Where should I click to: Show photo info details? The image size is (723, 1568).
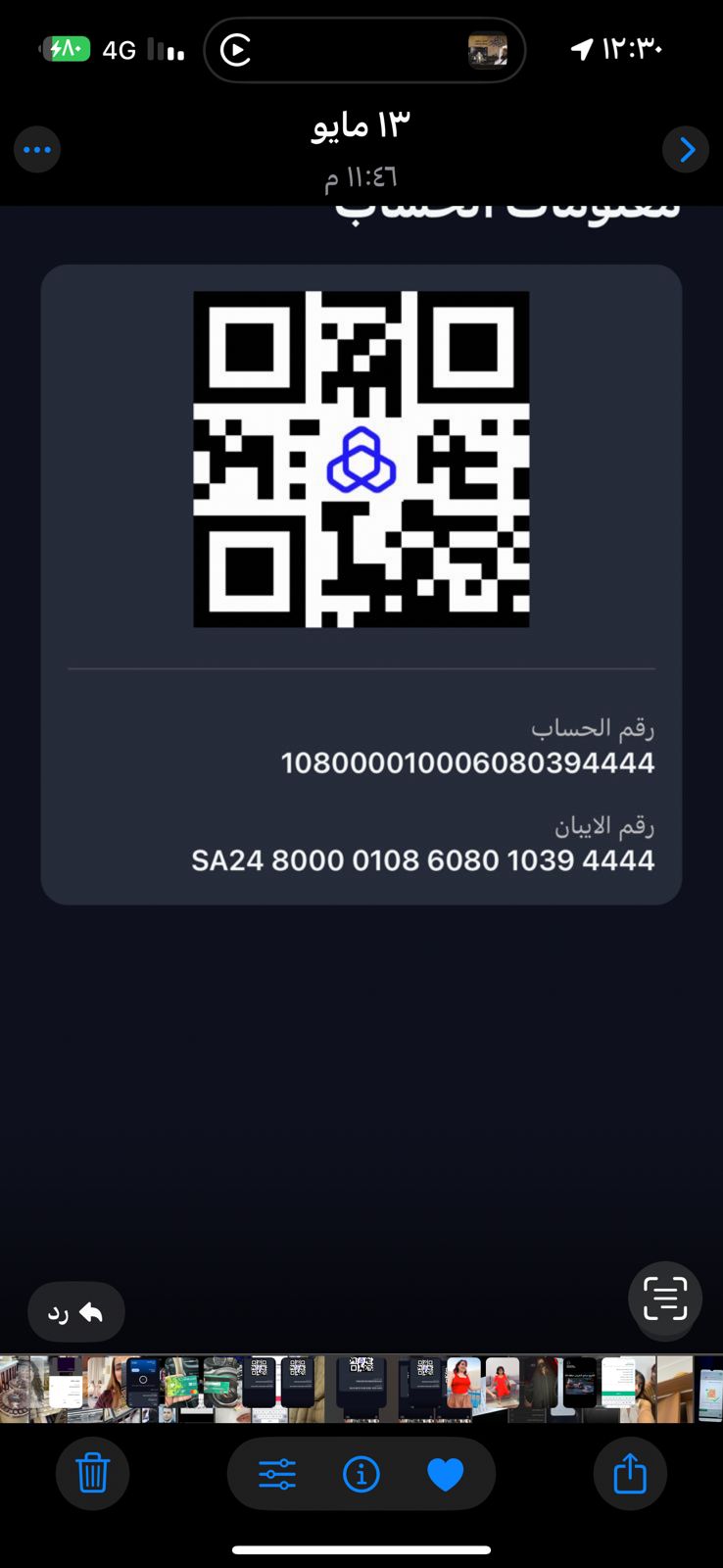tap(361, 1474)
